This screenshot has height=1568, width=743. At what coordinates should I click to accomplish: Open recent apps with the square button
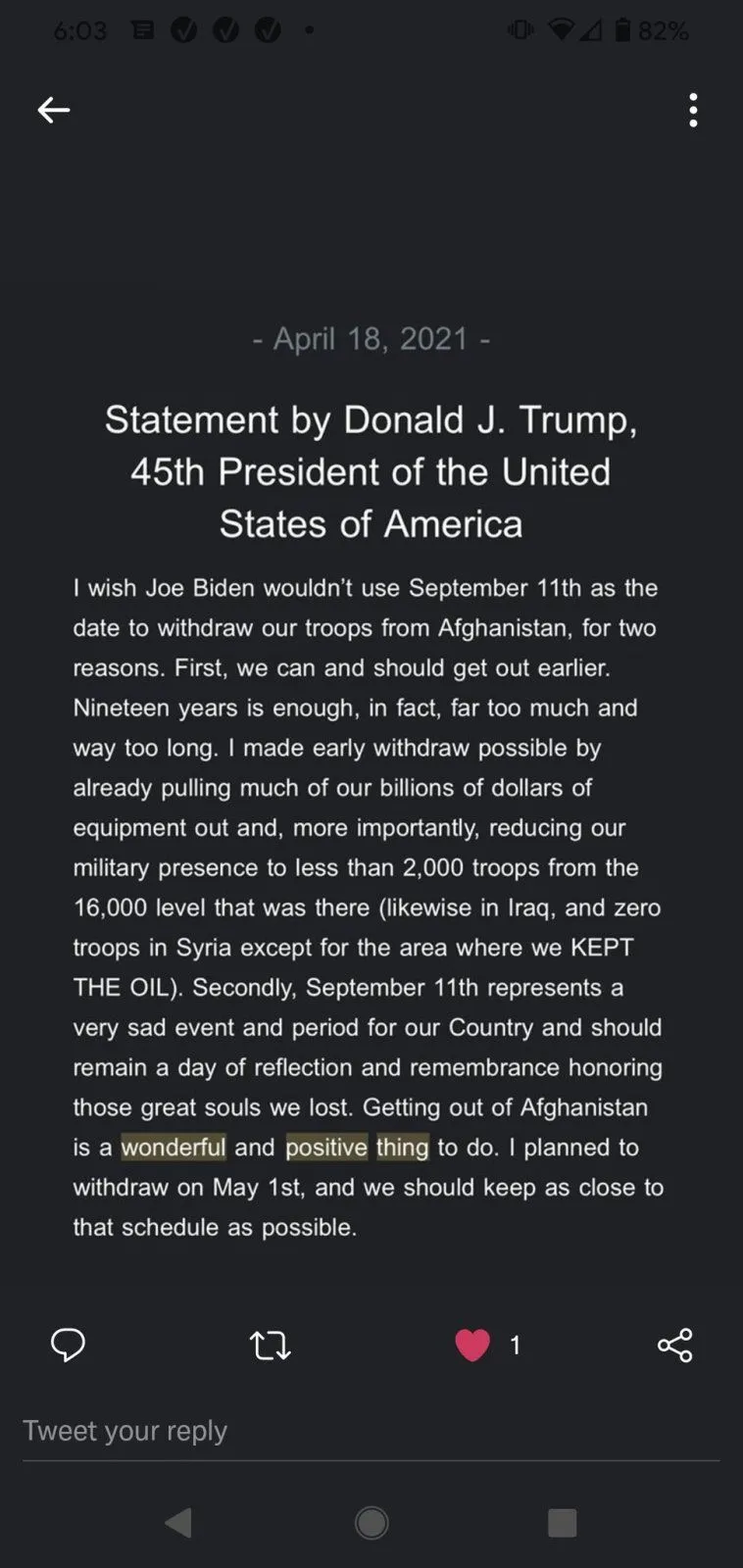coord(562,1522)
